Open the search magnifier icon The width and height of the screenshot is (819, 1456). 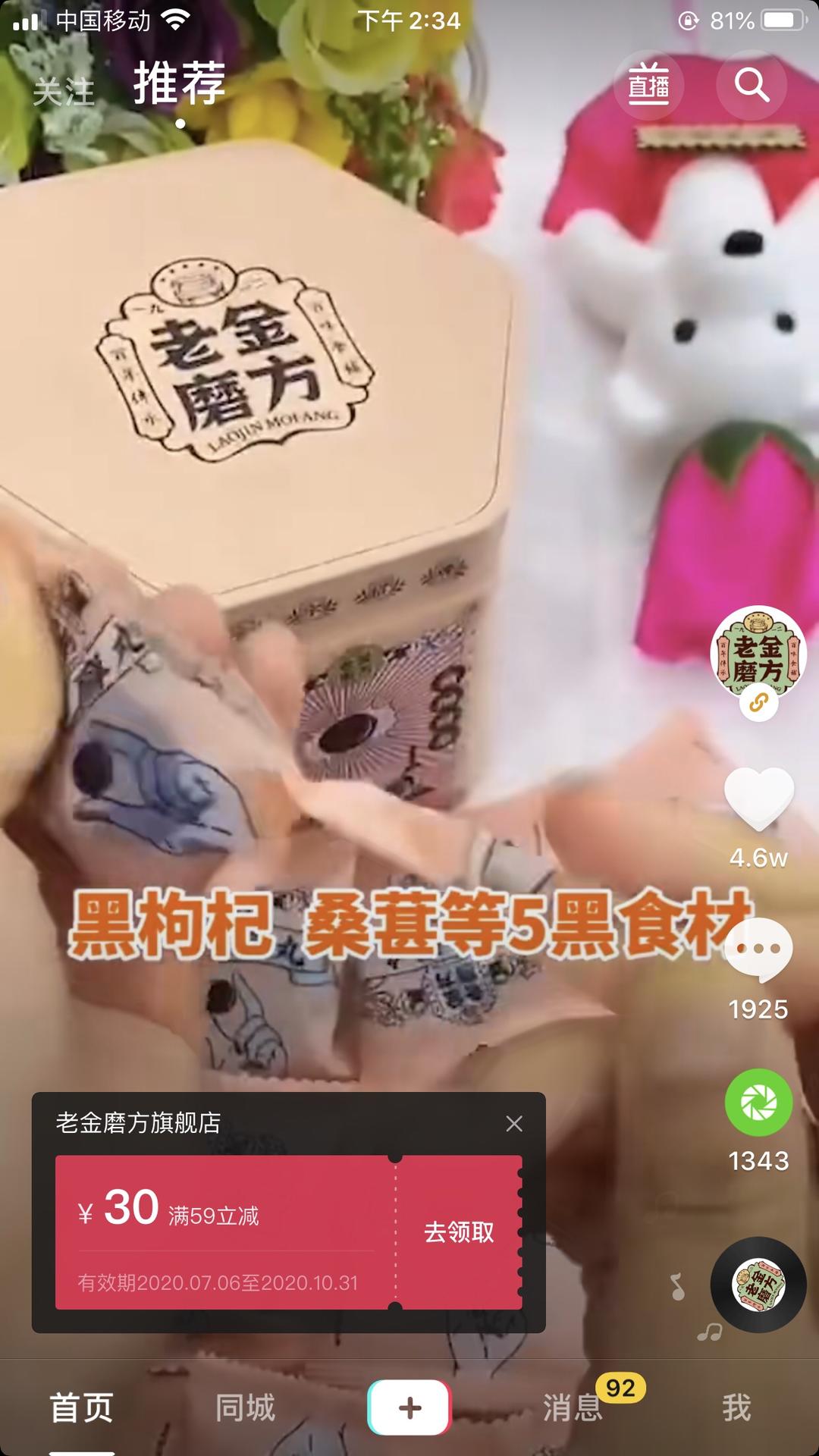tap(752, 85)
